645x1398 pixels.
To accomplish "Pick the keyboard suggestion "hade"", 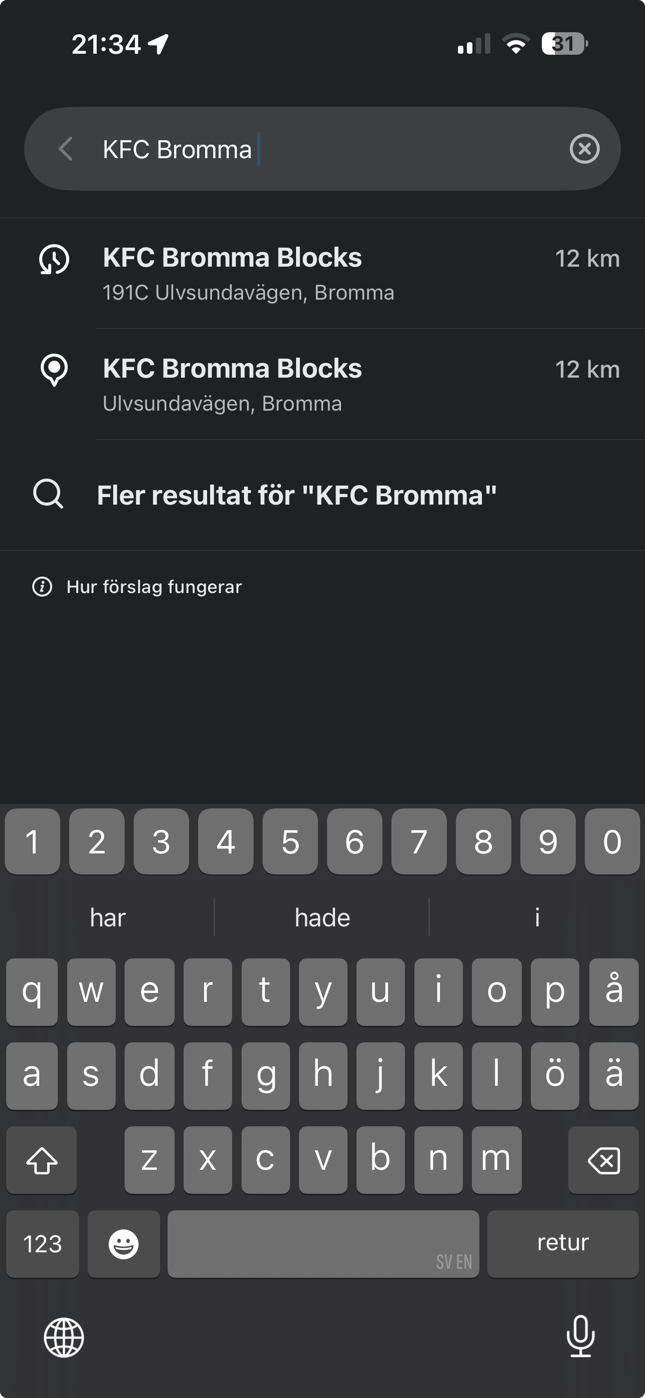I will pos(322,918).
